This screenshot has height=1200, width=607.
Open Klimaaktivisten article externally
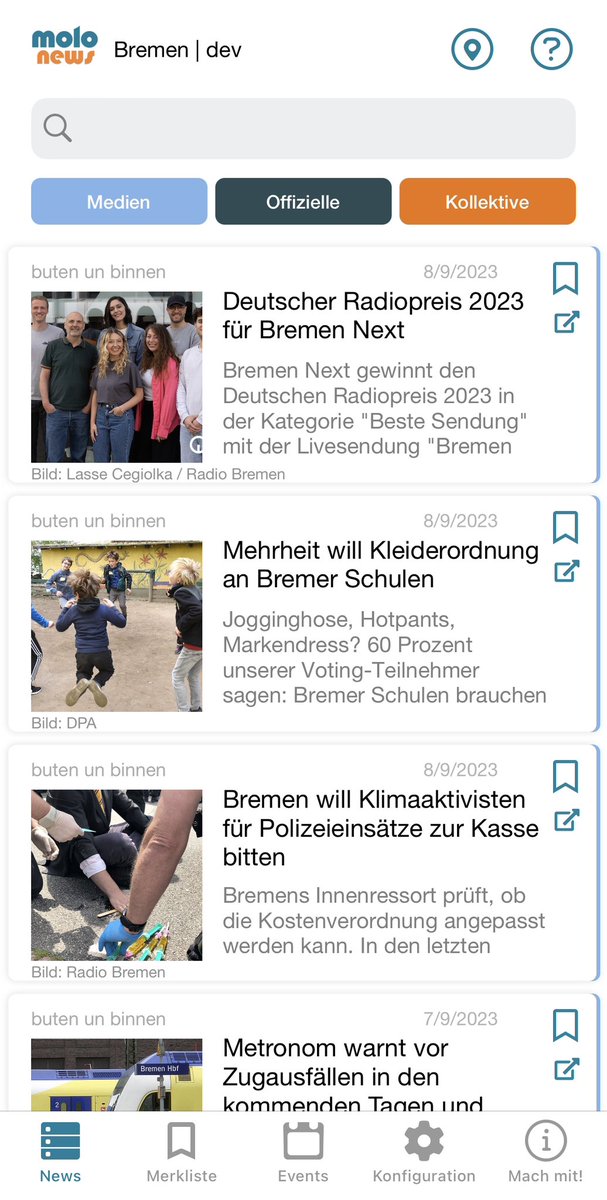pos(567,820)
